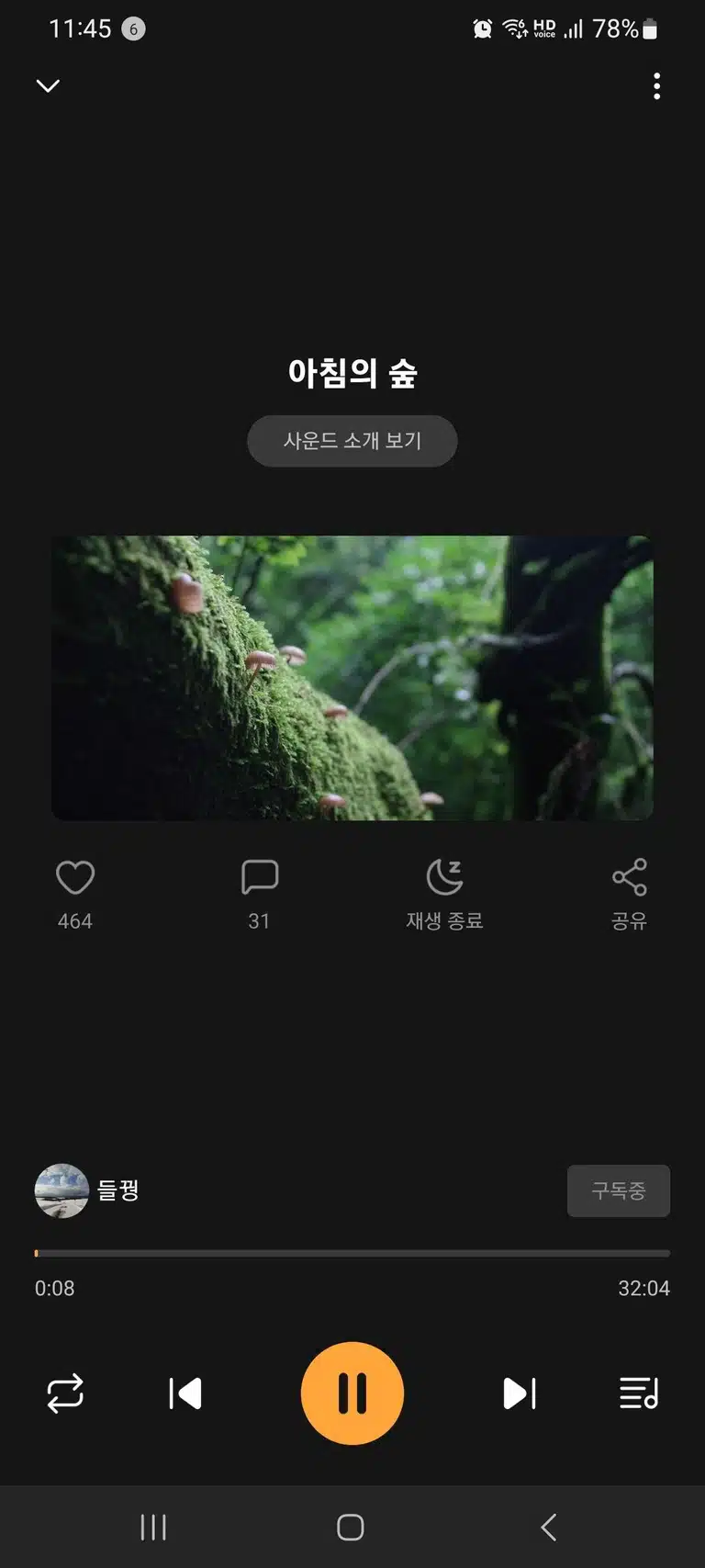Viewport: 705px width, 1568px height.
Task: Tap the 구독중 subscription button
Action: point(619,1190)
